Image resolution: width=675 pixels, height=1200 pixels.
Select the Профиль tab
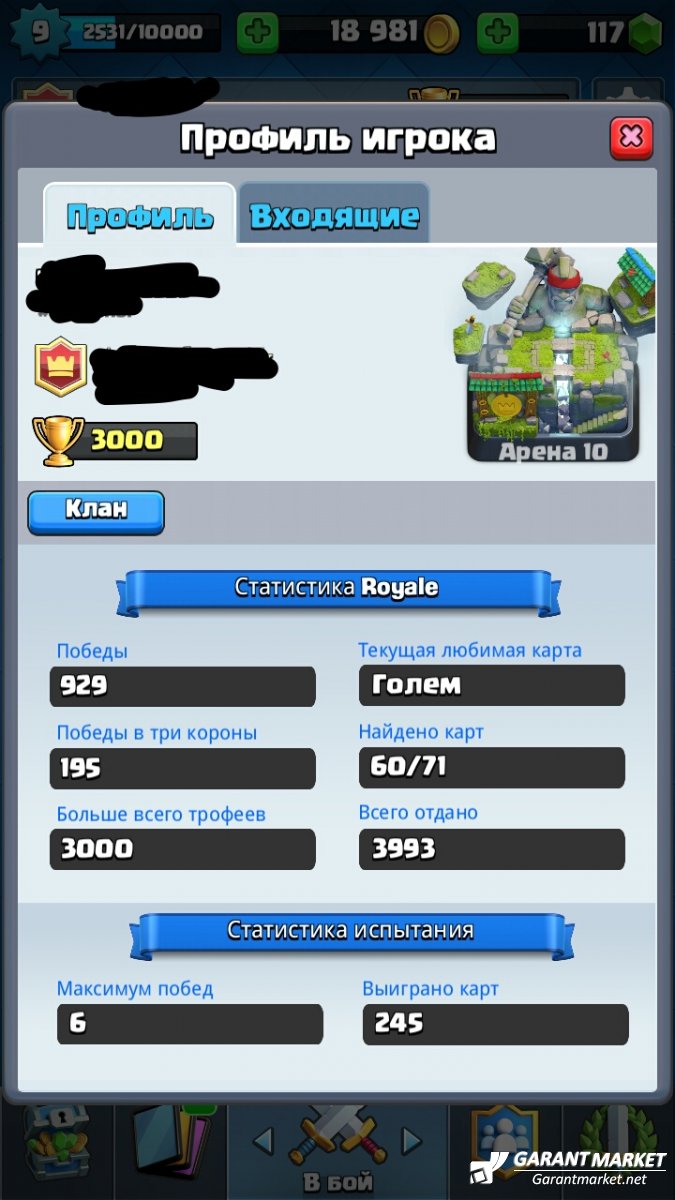[140, 216]
